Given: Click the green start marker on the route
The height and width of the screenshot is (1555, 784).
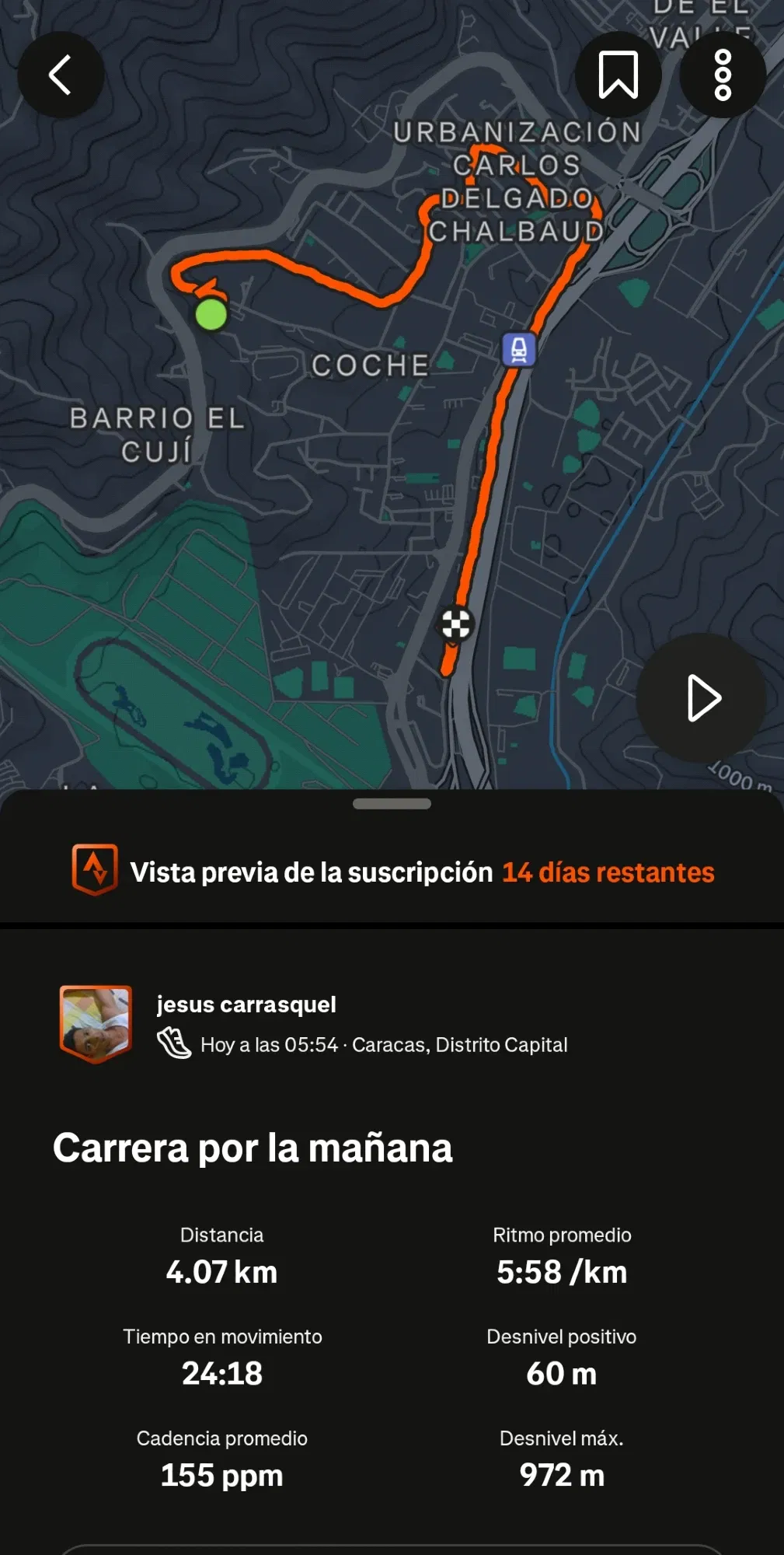Looking at the screenshot, I should click(211, 314).
